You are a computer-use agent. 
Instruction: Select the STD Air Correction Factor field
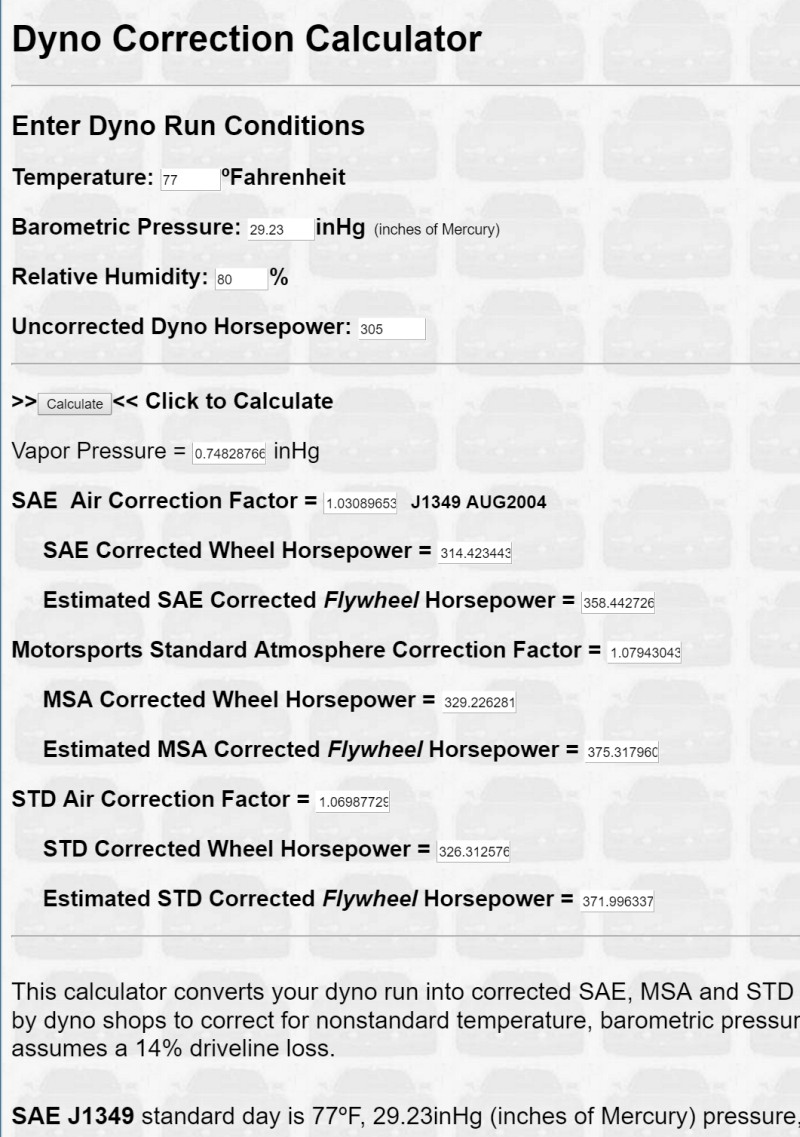353,802
